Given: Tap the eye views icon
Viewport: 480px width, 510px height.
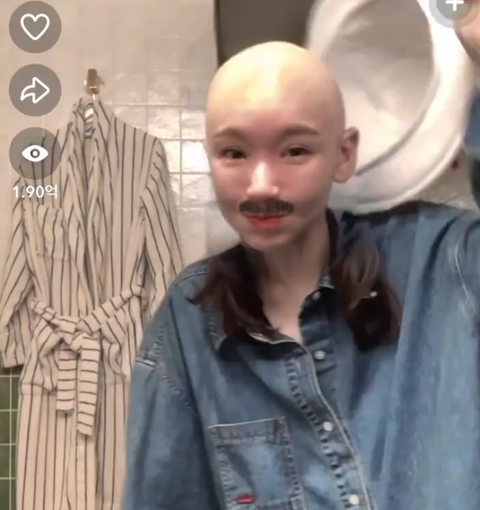Looking at the screenshot, I should (35, 153).
